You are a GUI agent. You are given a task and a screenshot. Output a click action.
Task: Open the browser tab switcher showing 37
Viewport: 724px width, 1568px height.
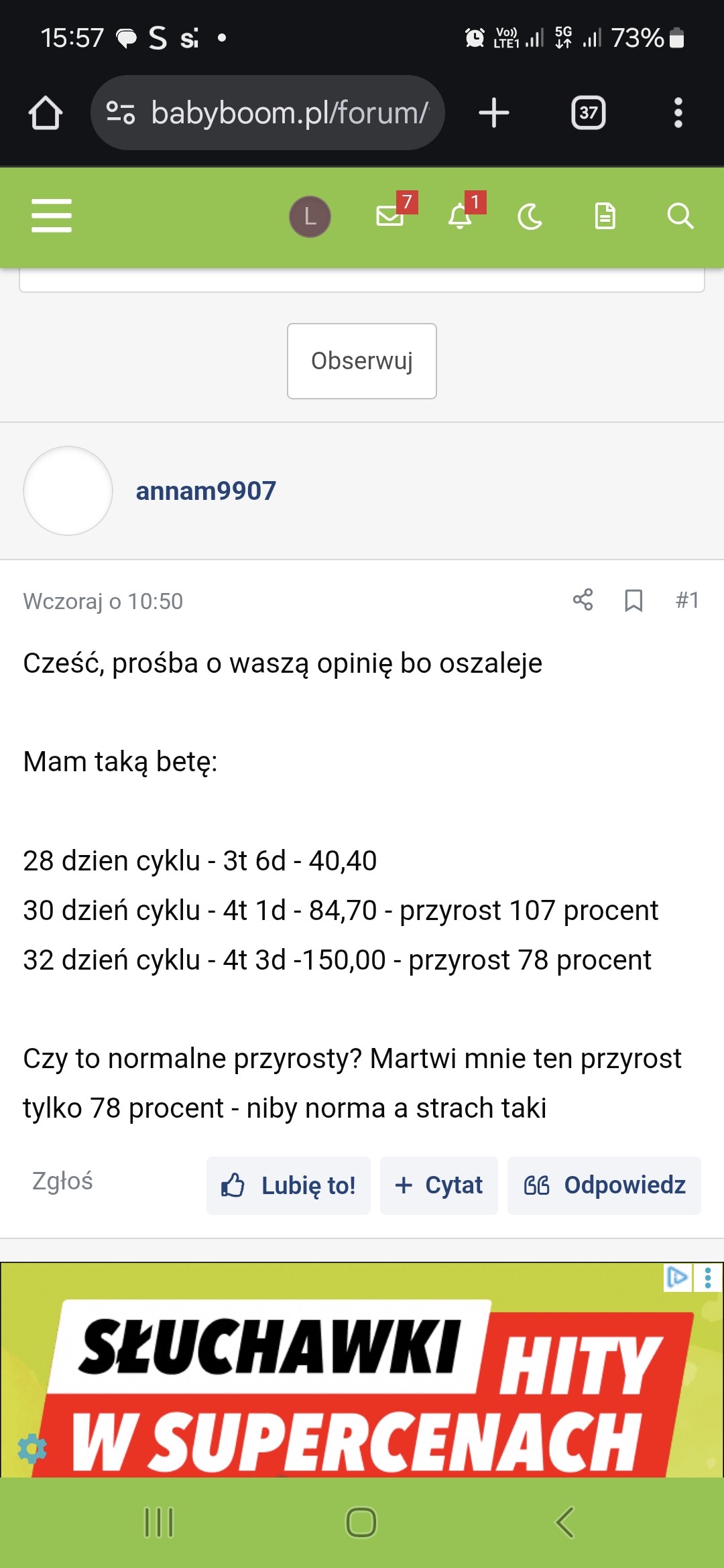point(589,113)
